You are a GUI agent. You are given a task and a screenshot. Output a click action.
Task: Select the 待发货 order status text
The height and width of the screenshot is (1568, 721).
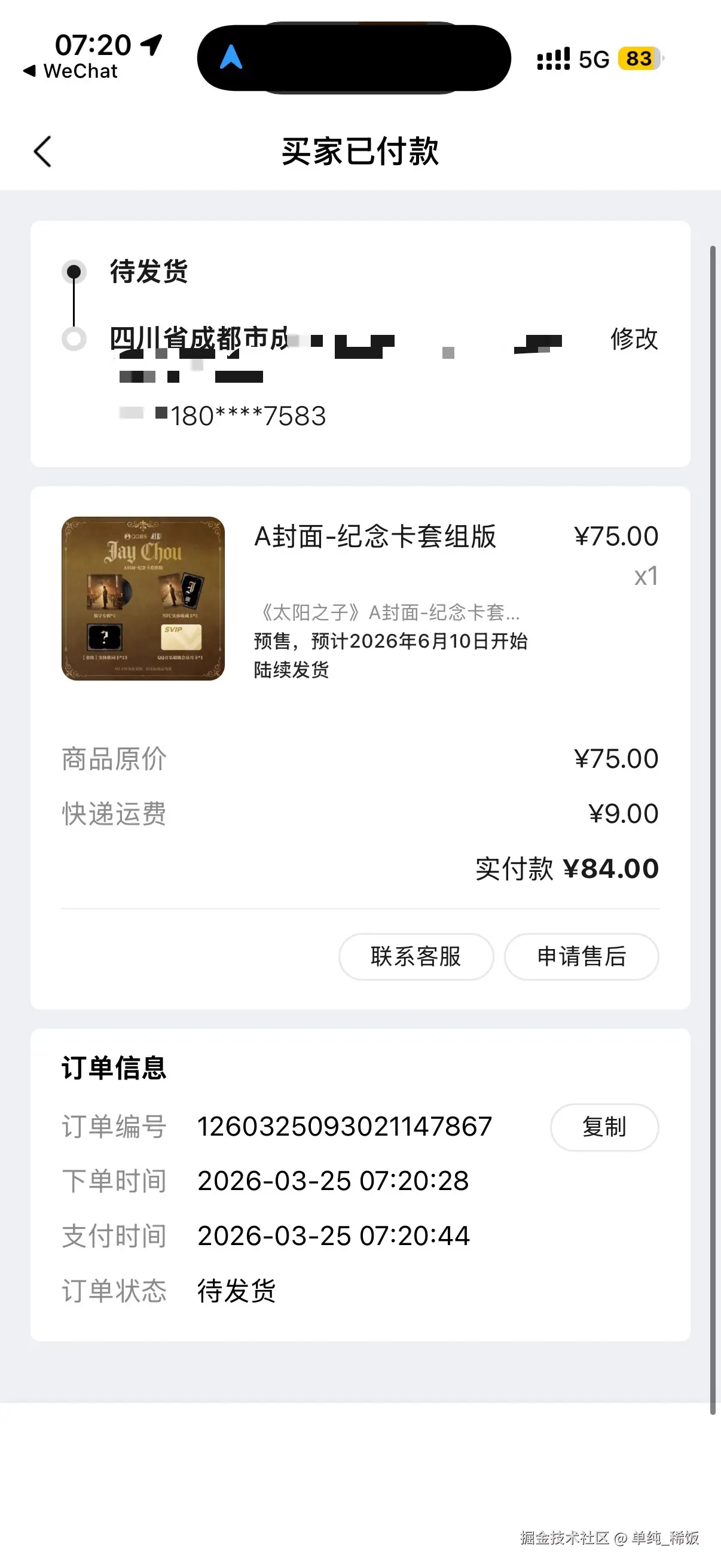tap(148, 272)
